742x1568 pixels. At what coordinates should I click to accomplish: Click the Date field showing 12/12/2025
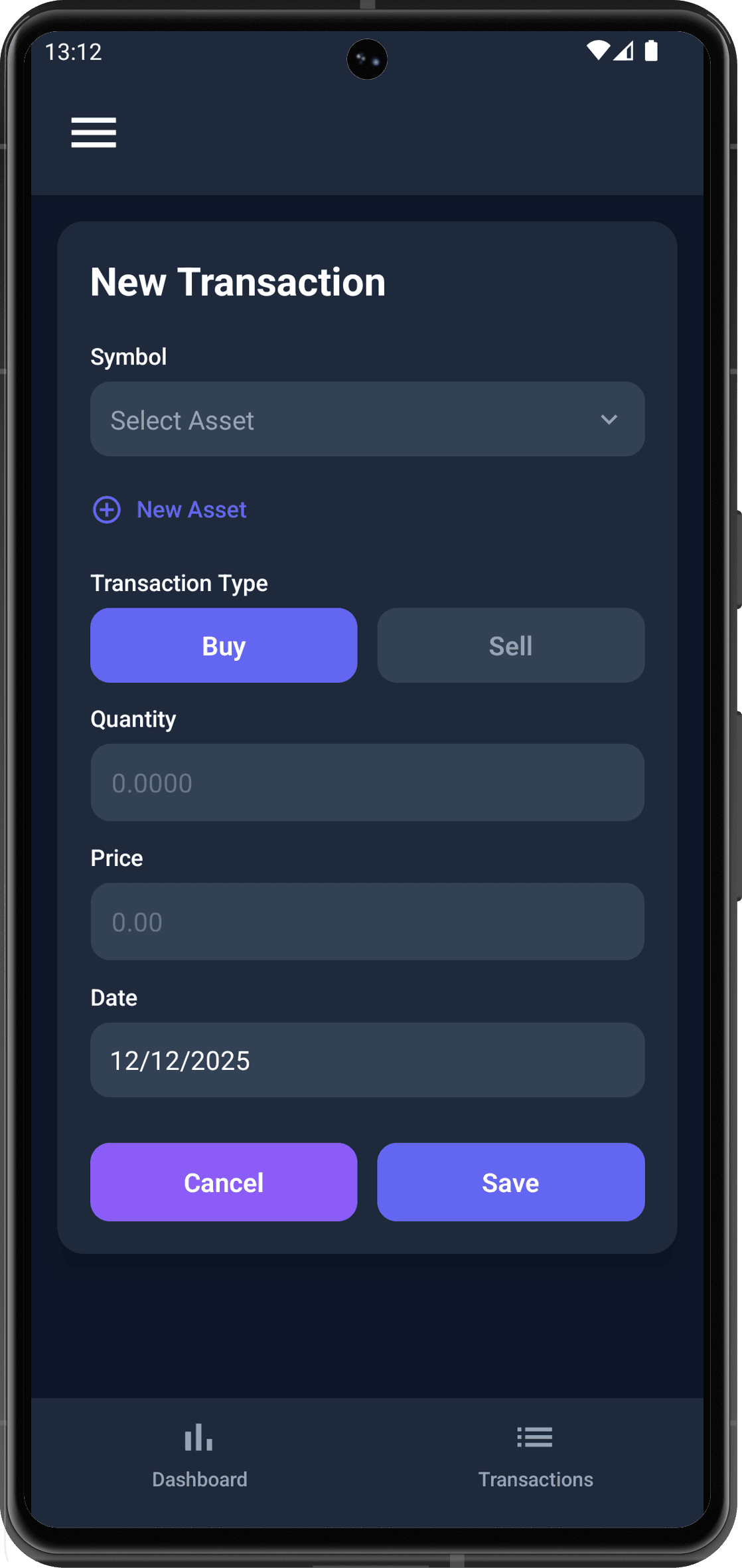[367, 1060]
